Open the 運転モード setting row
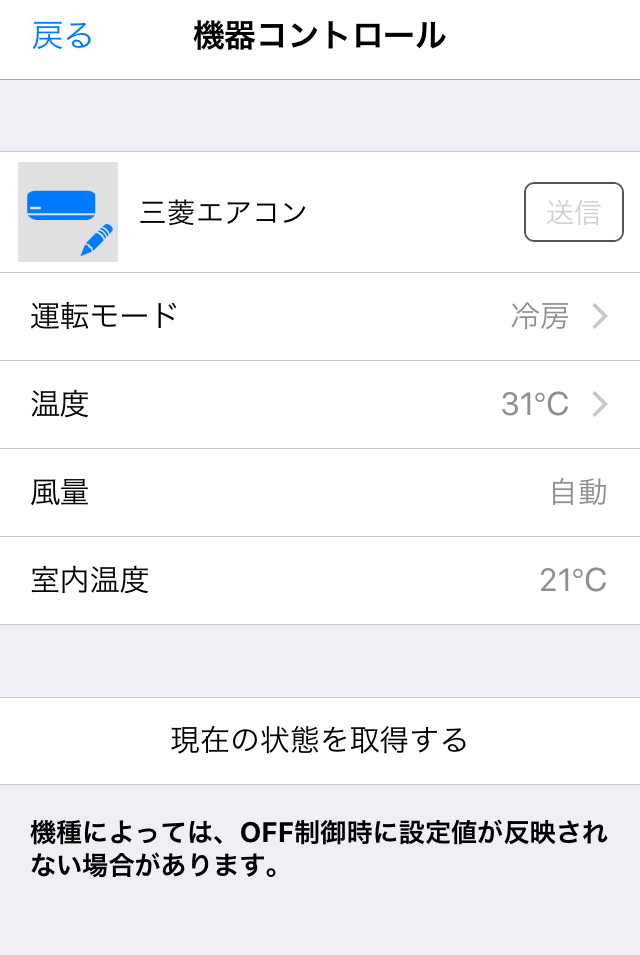This screenshot has height=955, width=640. click(320, 317)
